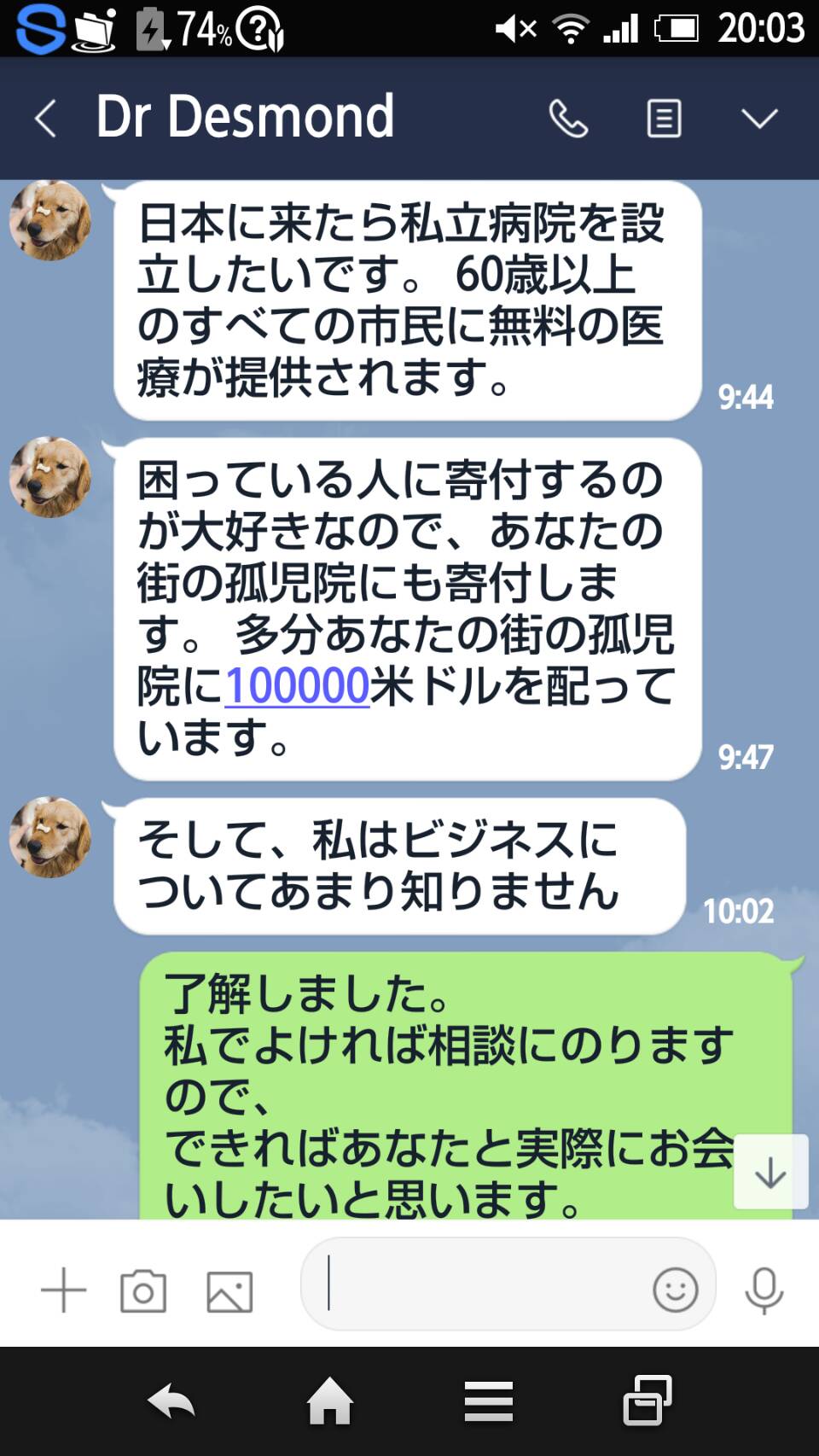This screenshot has height=1456, width=819.
Task: Tap the system home button
Action: (x=330, y=1401)
